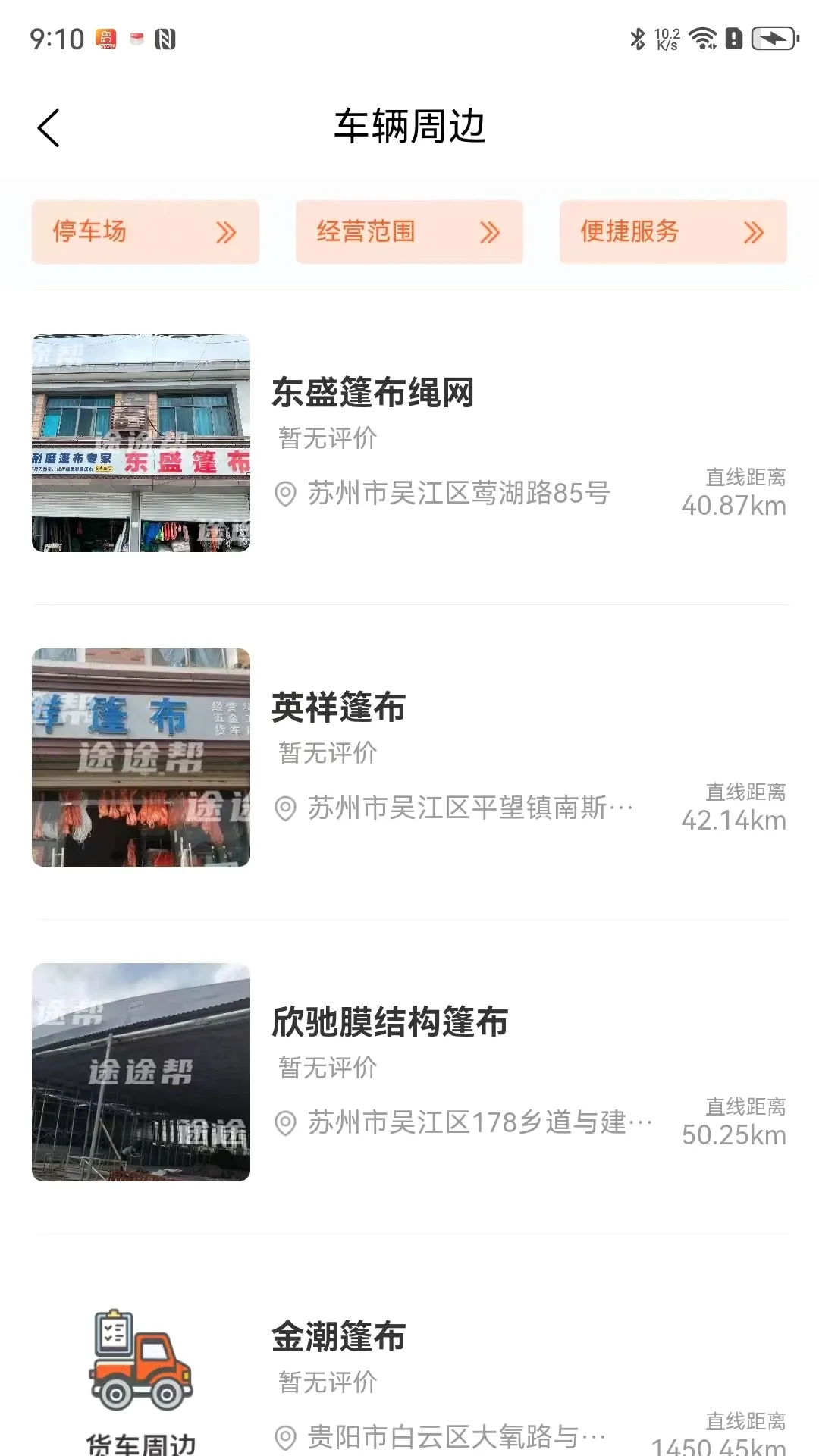Viewport: 819px width, 1456px height.
Task: Go back using the top-left arrow
Action: (49, 127)
